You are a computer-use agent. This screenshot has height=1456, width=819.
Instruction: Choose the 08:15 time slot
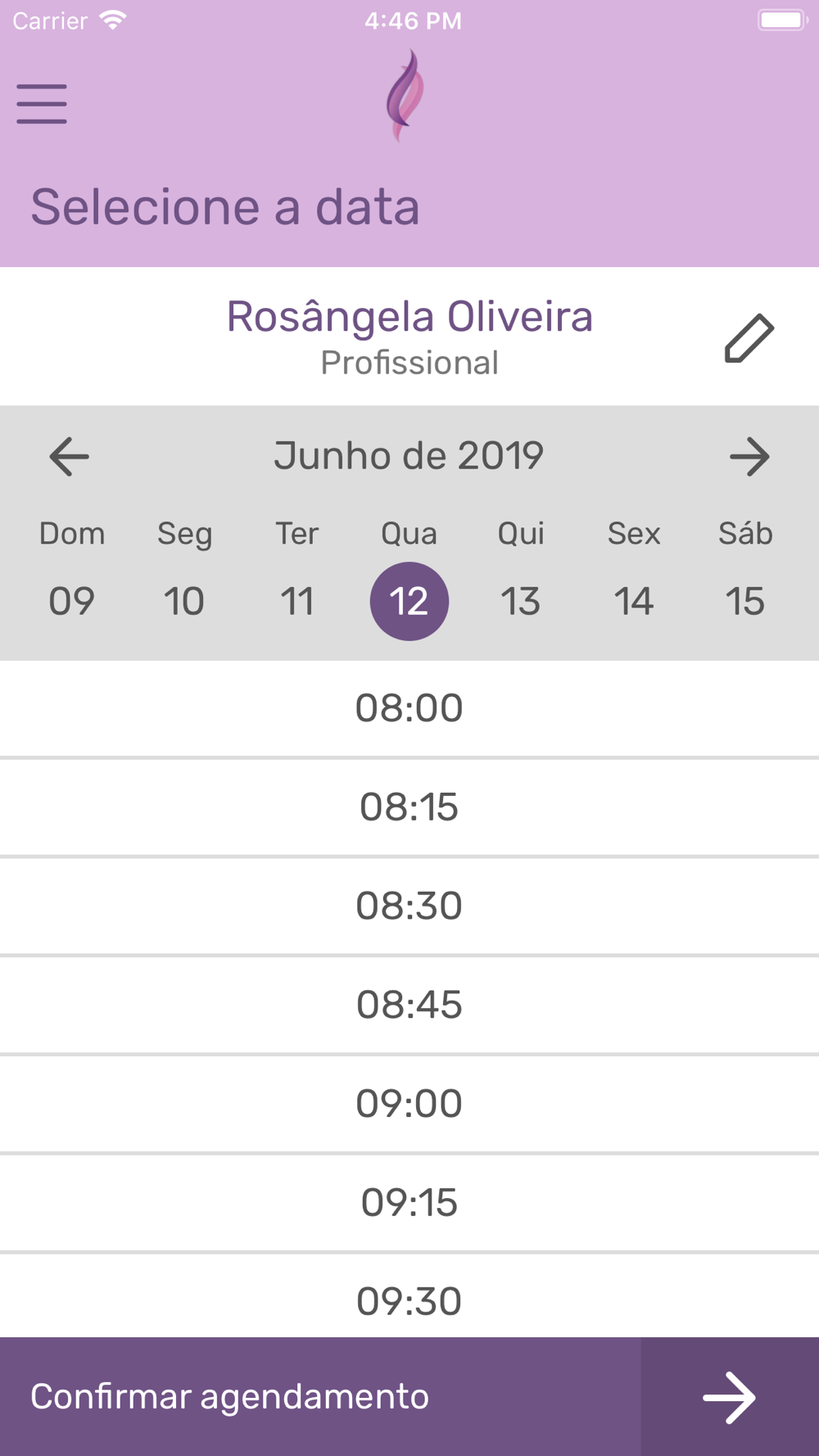pyautogui.click(x=409, y=807)
